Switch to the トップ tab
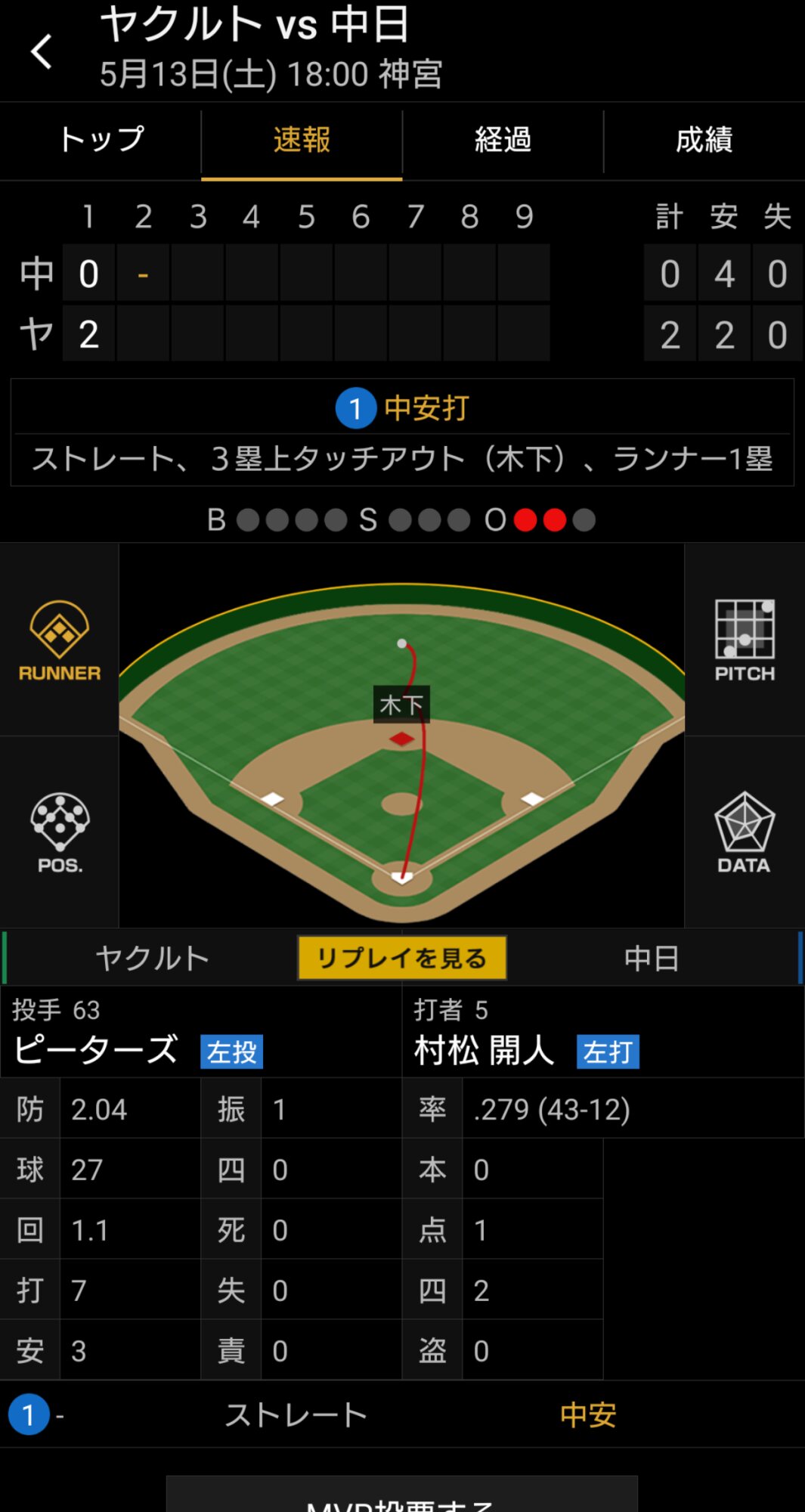 101,141
